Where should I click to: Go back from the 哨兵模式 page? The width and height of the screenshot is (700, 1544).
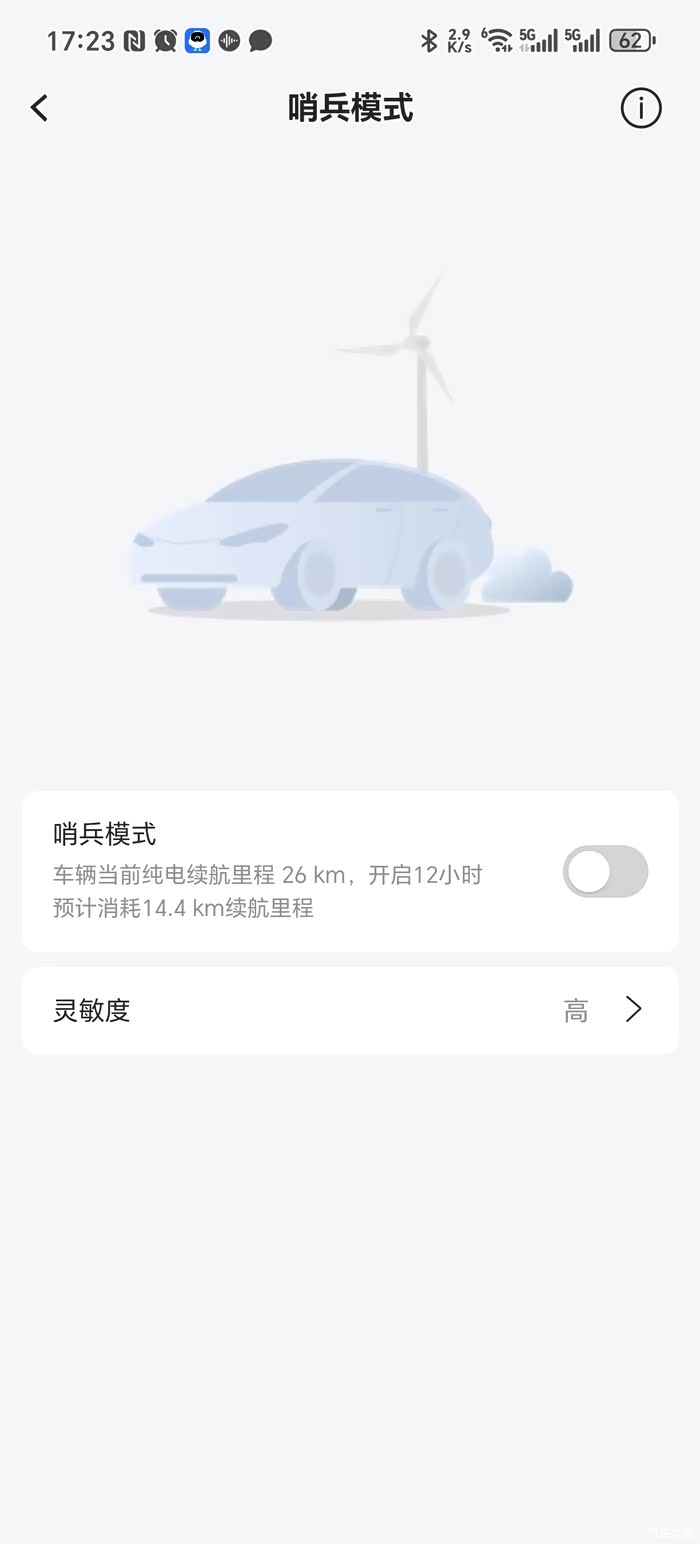[40, 108]
